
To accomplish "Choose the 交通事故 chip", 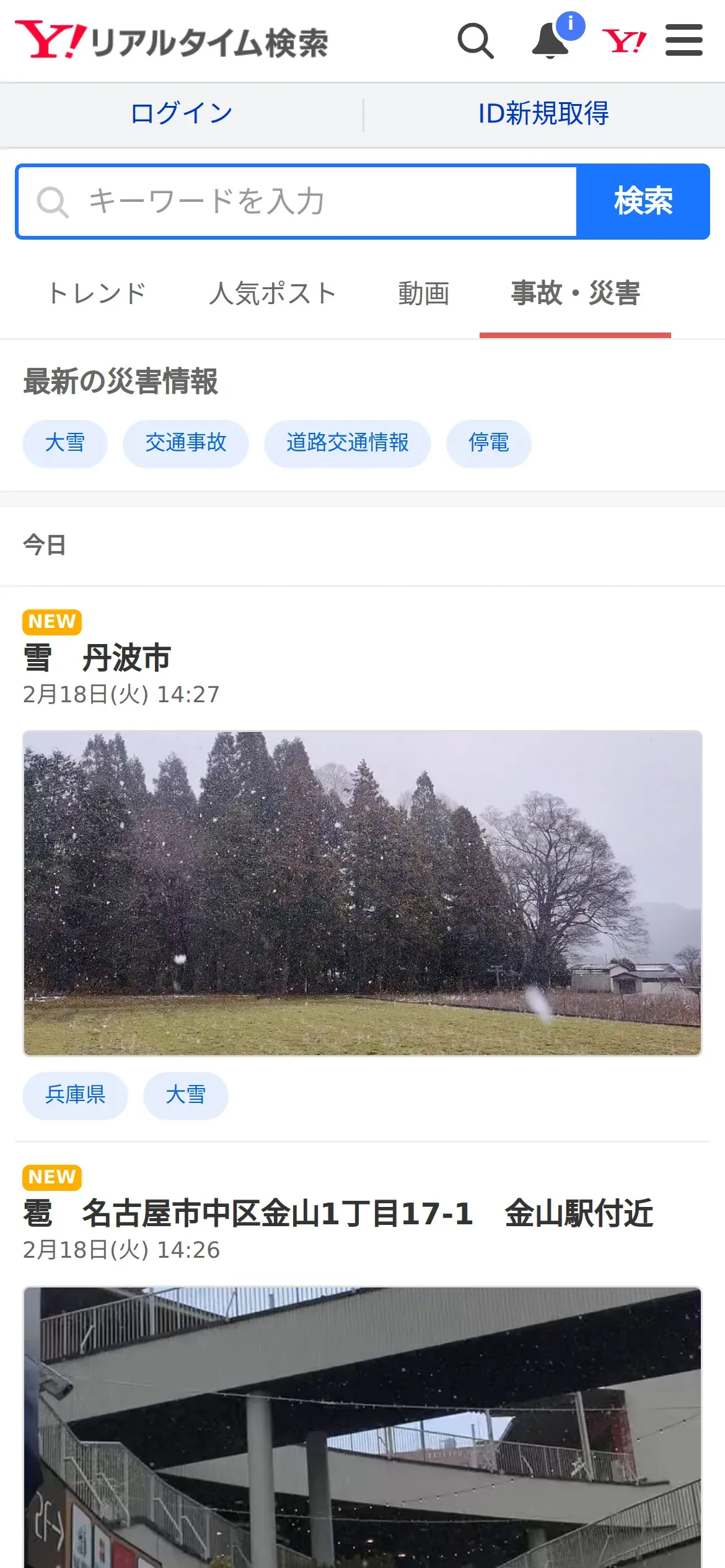I will (186, 443).
